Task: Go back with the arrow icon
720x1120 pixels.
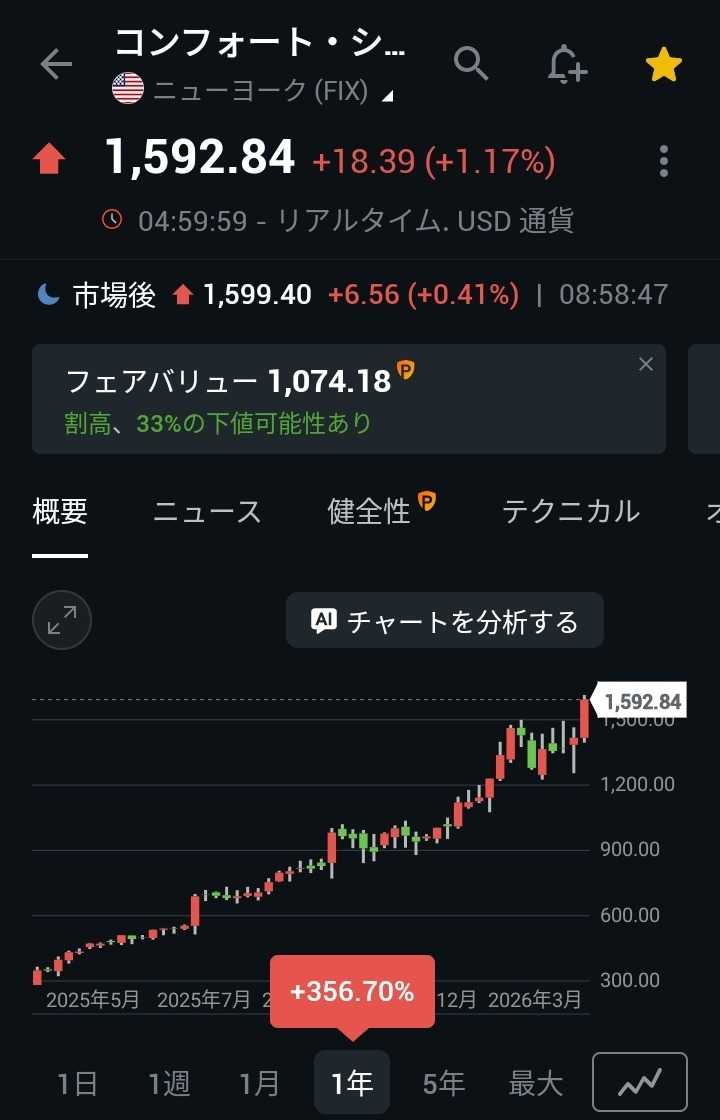Action: tap(56, 65)
